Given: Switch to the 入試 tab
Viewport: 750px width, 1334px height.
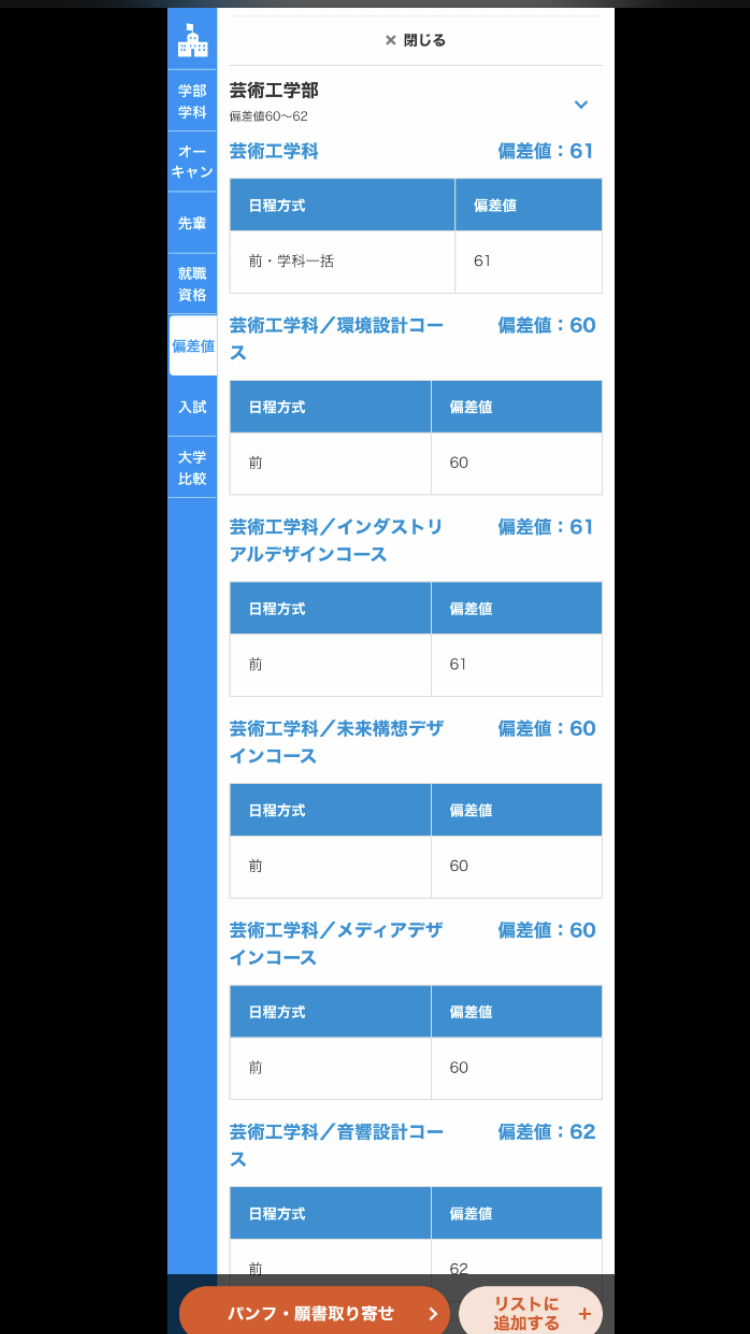Looking at the screenshot, I should coord(192,407).
